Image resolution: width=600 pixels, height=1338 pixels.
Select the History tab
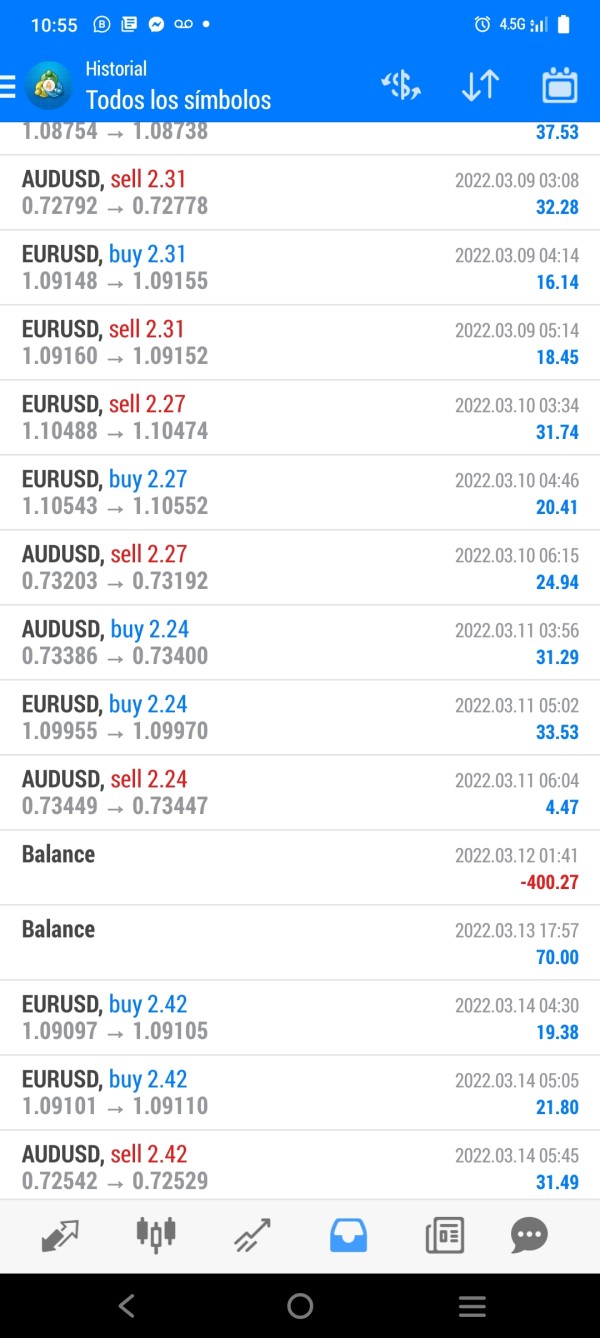[348, 1236]
